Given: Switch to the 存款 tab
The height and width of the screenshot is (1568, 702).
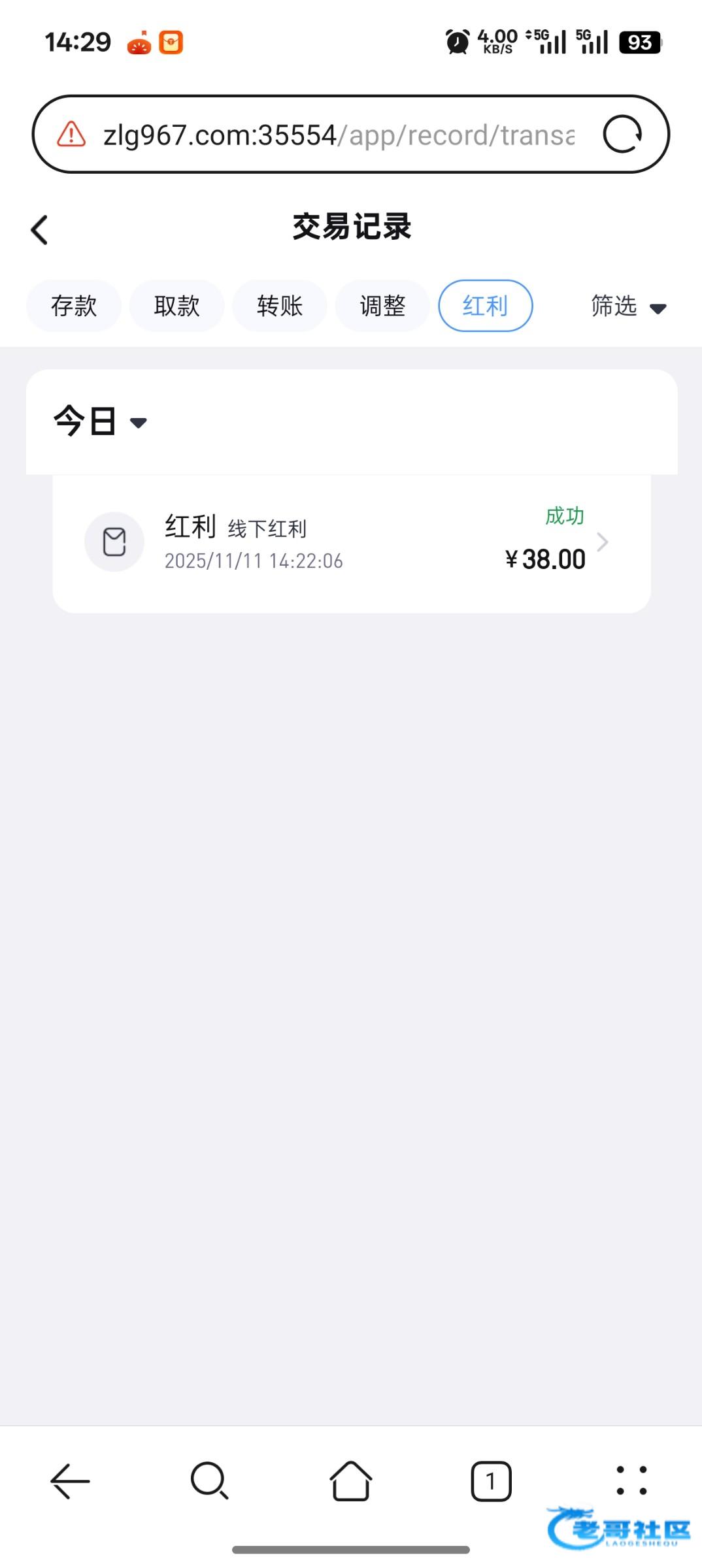Looking at the screenshot, I should pyautogui.click(x=74, y=306).
